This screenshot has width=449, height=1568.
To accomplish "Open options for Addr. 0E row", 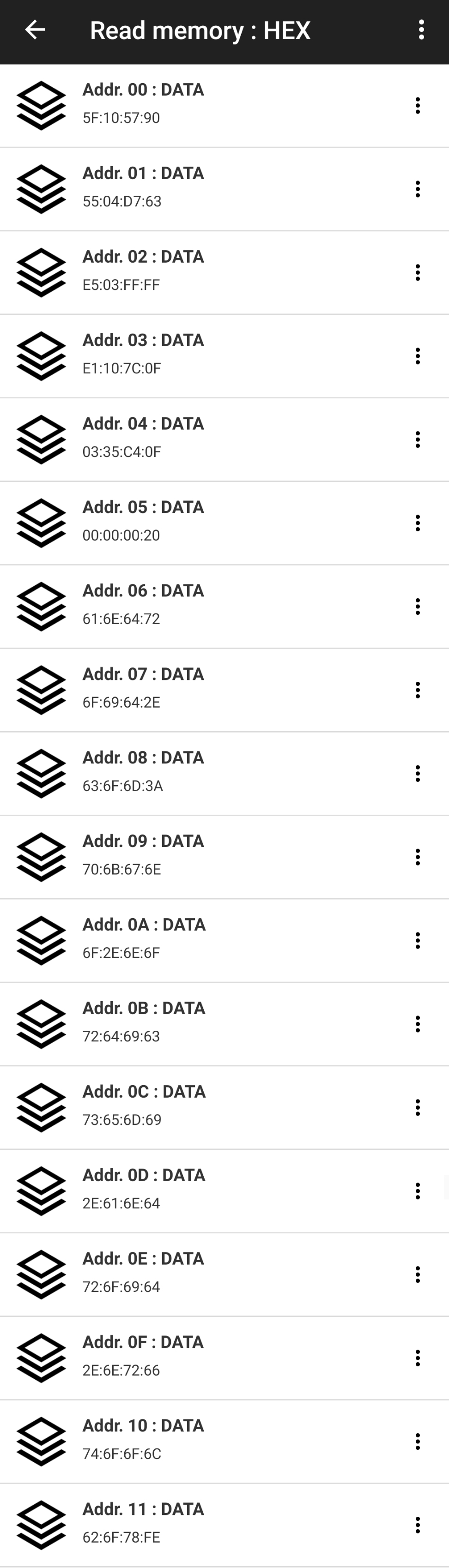I will pyautogui.click(x=417, y=1274).
